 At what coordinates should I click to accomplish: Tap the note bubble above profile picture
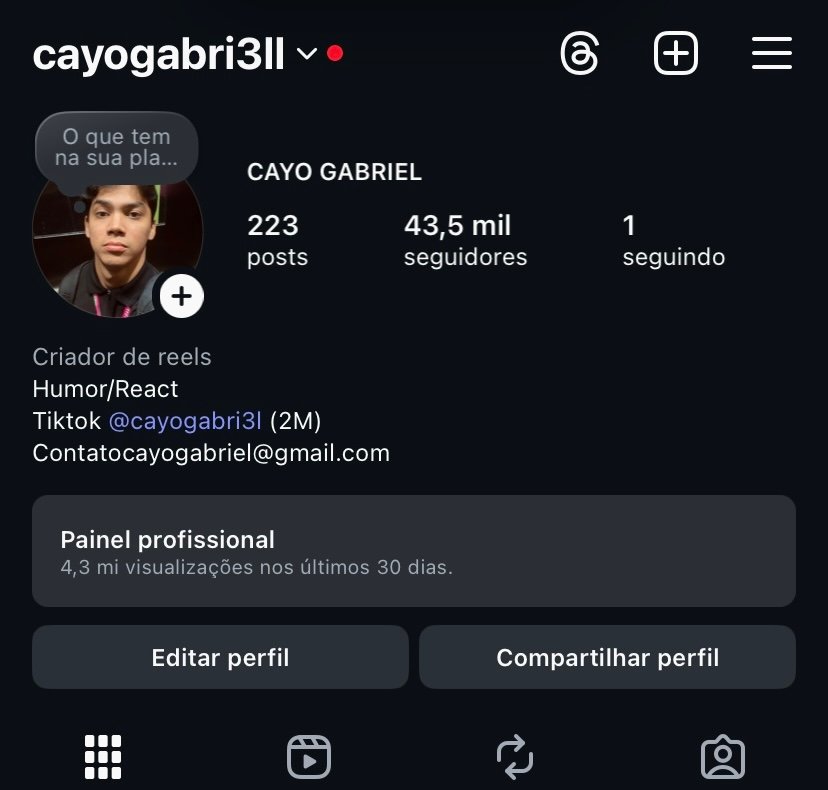click(x=116, y=148)
